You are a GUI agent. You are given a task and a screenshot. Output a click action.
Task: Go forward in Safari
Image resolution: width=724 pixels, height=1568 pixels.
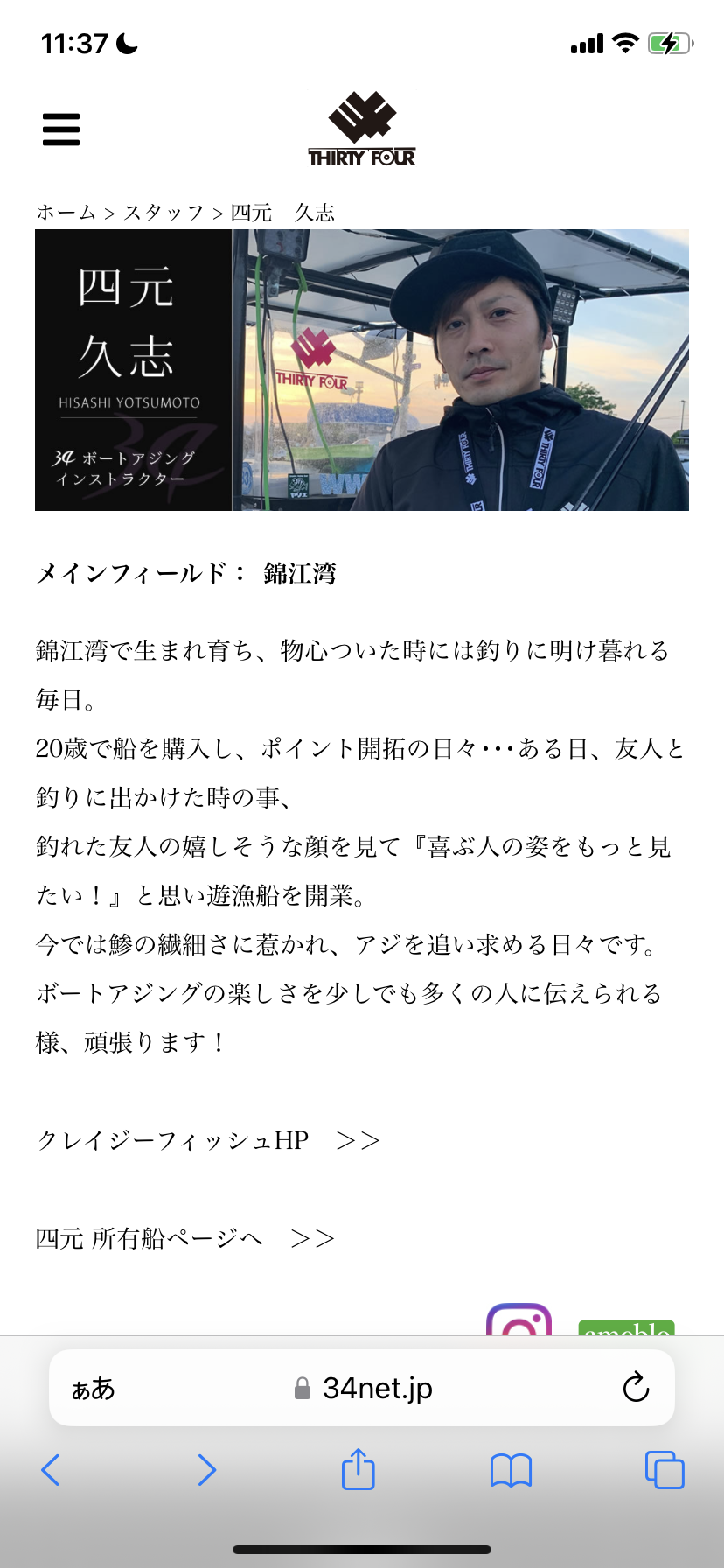[206, 1470]
